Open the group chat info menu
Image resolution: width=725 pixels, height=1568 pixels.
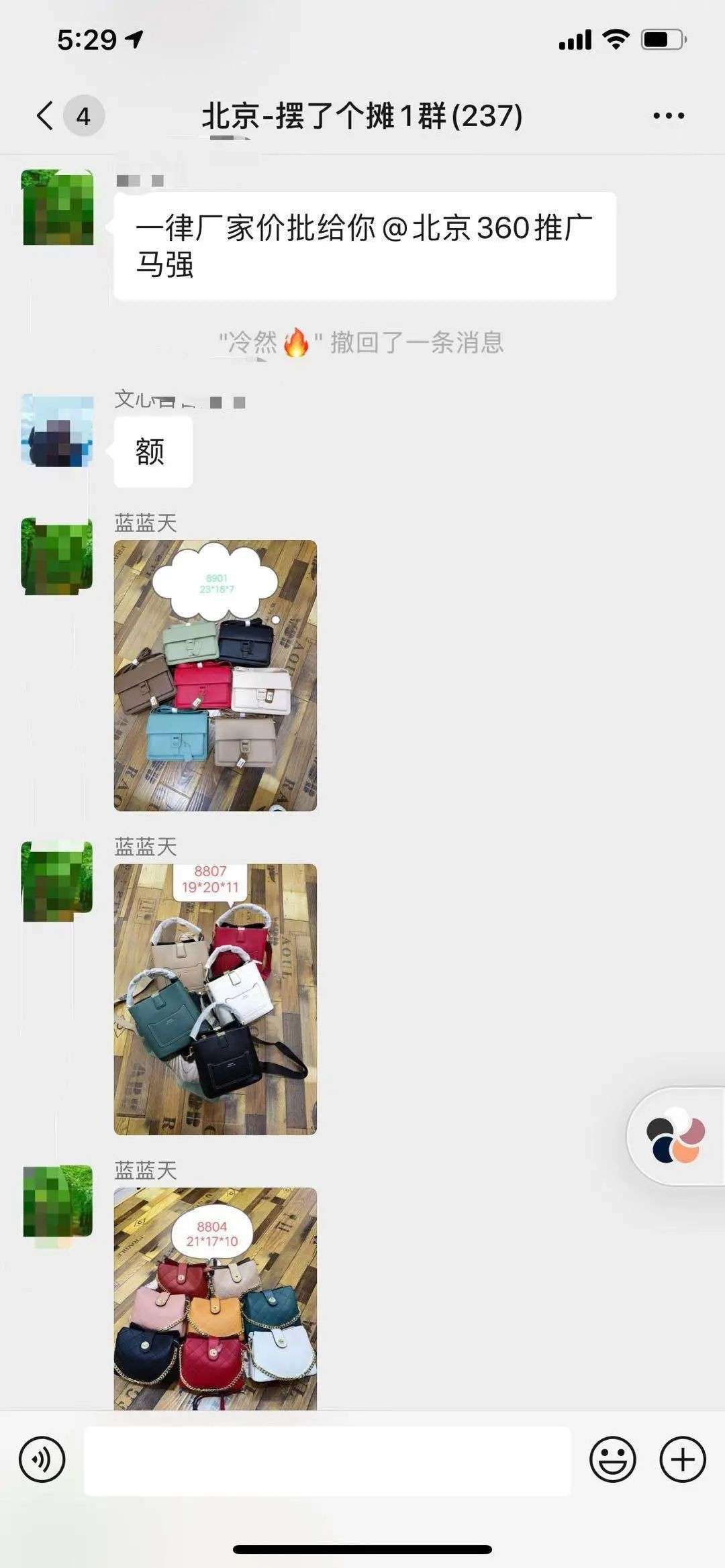pyautogui.click(x=669, y=116)
